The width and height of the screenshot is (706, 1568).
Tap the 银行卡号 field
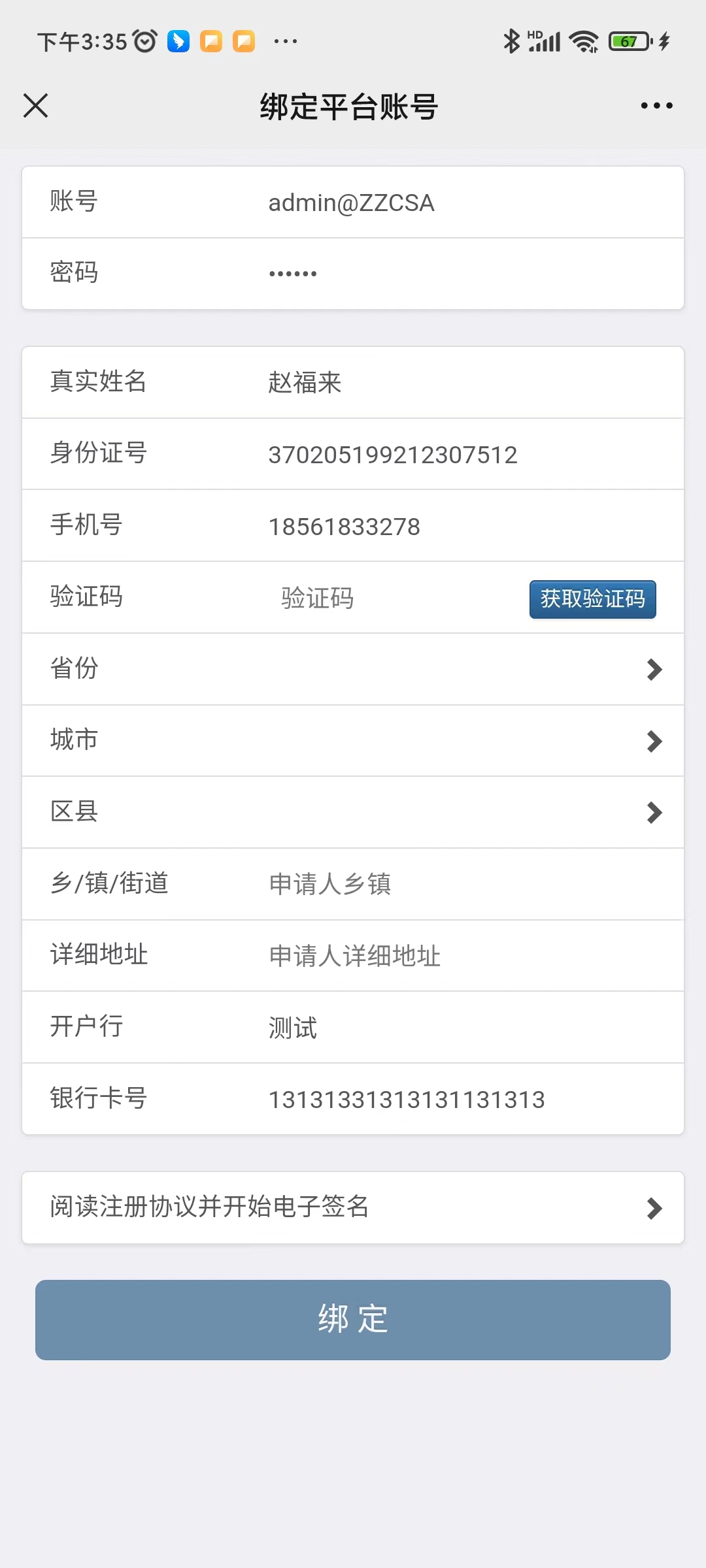[458, 1100]
